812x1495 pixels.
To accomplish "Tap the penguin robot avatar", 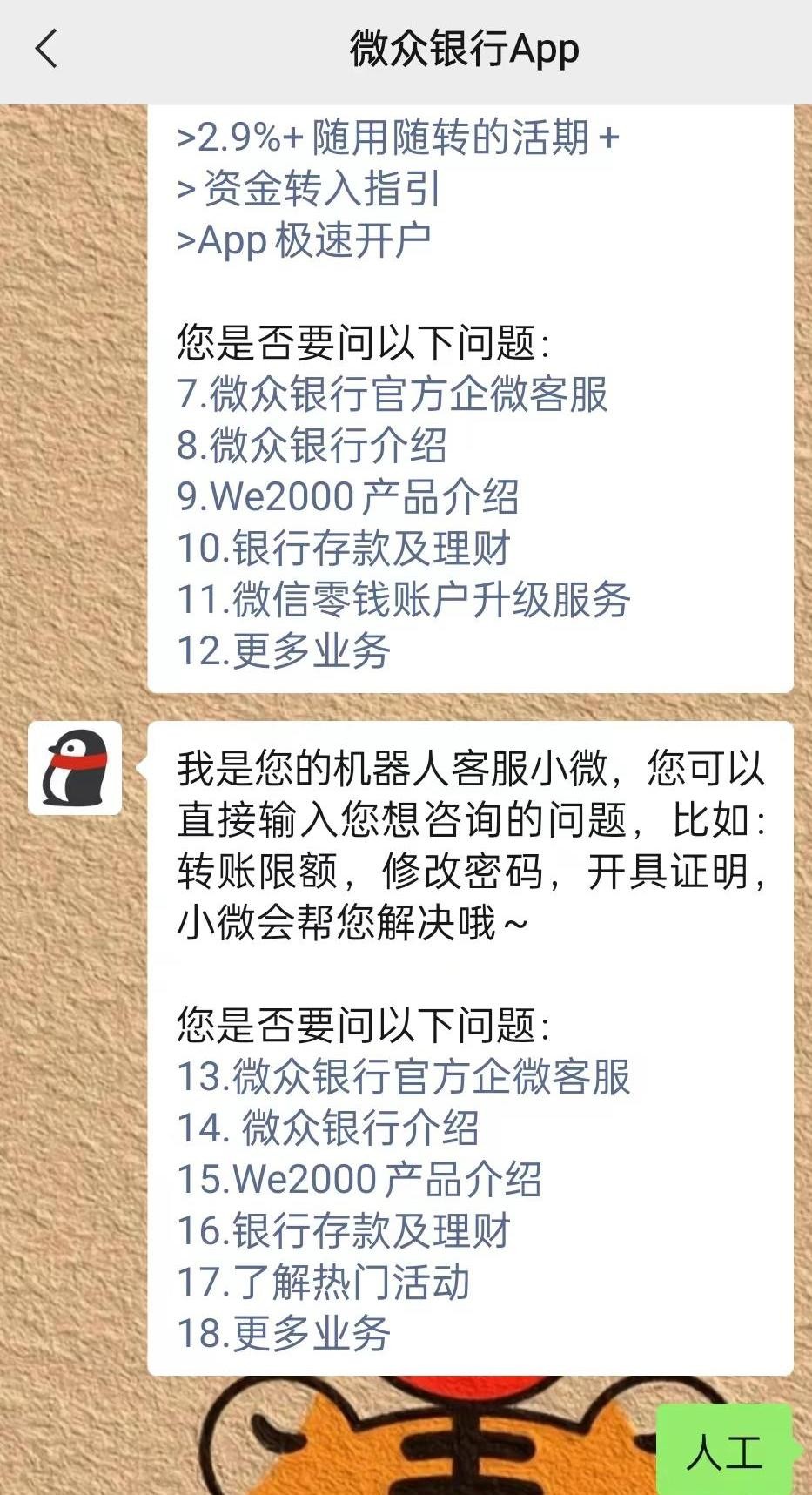I will click(75, 767).
